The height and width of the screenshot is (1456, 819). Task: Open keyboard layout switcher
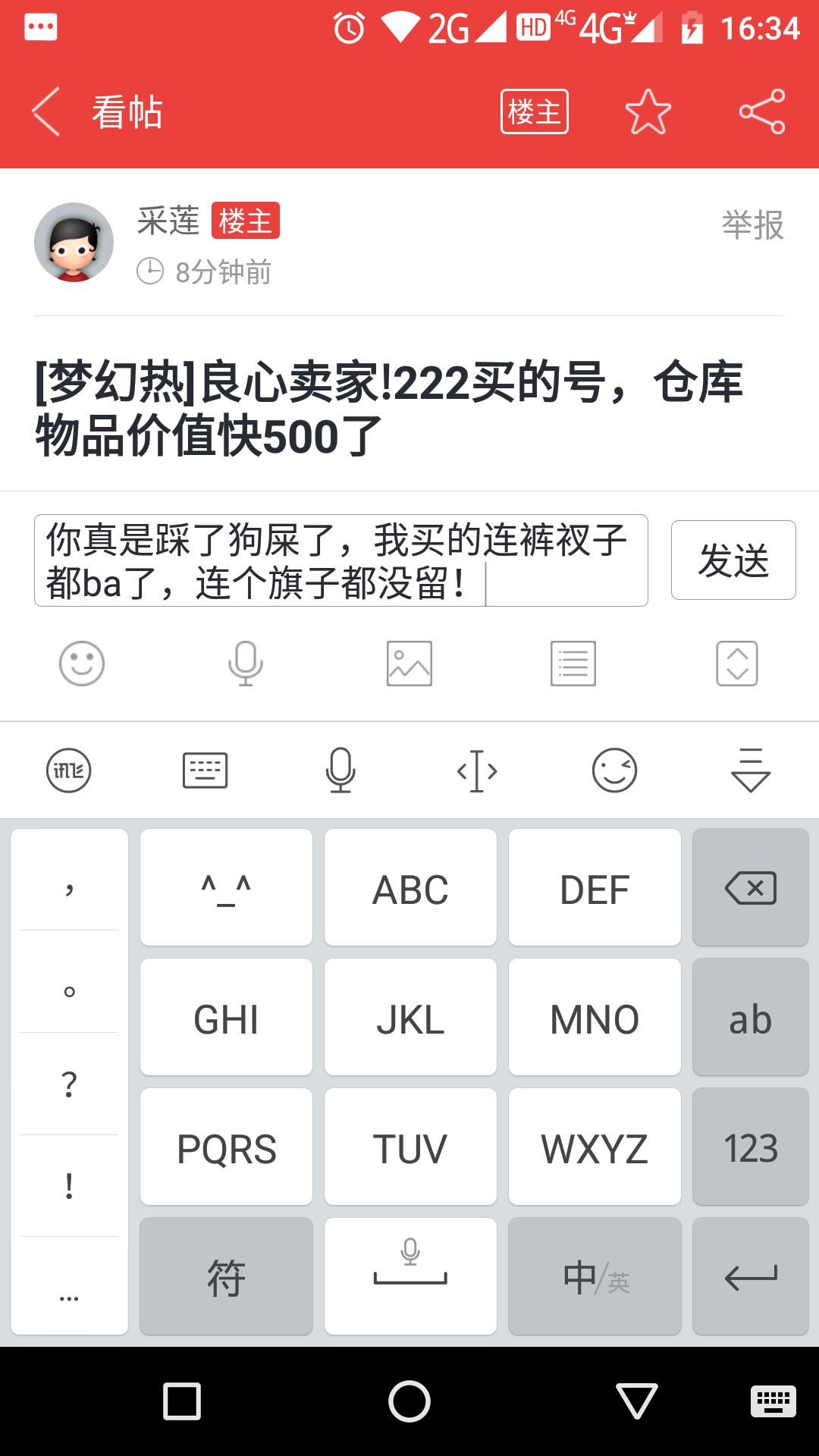coord(205,771)
